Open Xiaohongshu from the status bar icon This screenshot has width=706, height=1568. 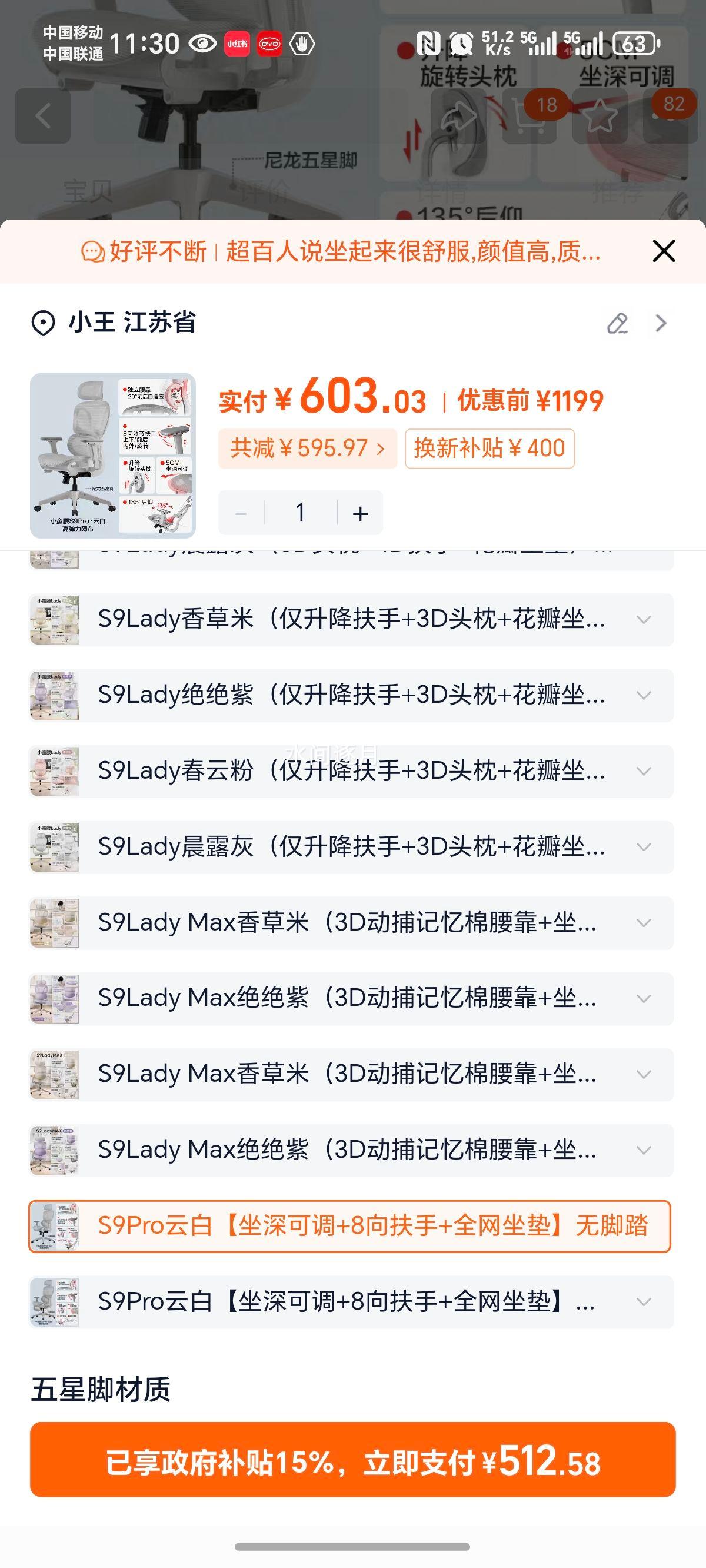tap(235, 43)
